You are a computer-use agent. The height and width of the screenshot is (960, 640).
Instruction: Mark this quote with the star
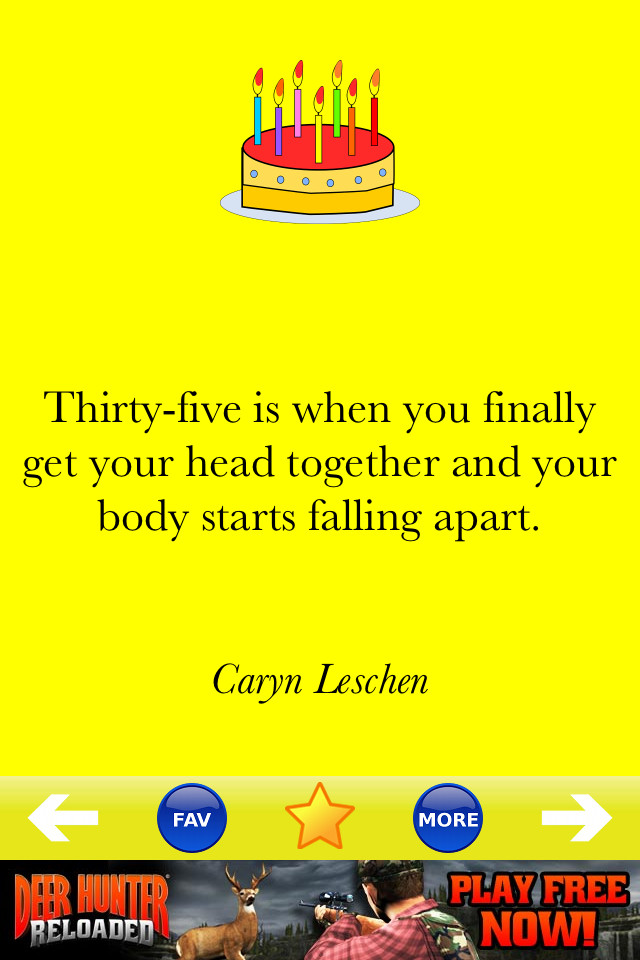tap(320, 817)
